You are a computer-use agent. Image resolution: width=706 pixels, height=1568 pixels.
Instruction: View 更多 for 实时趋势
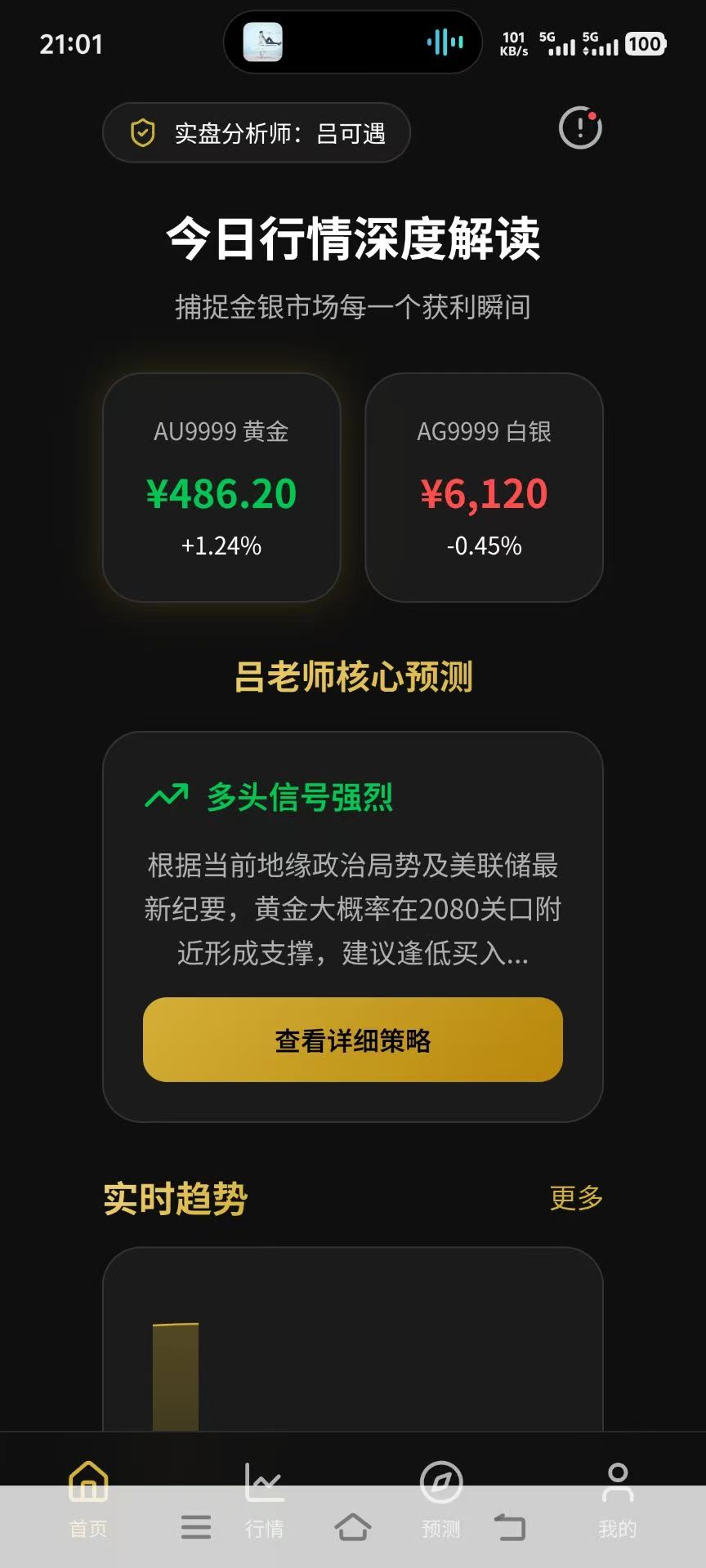coord(576,1198)
